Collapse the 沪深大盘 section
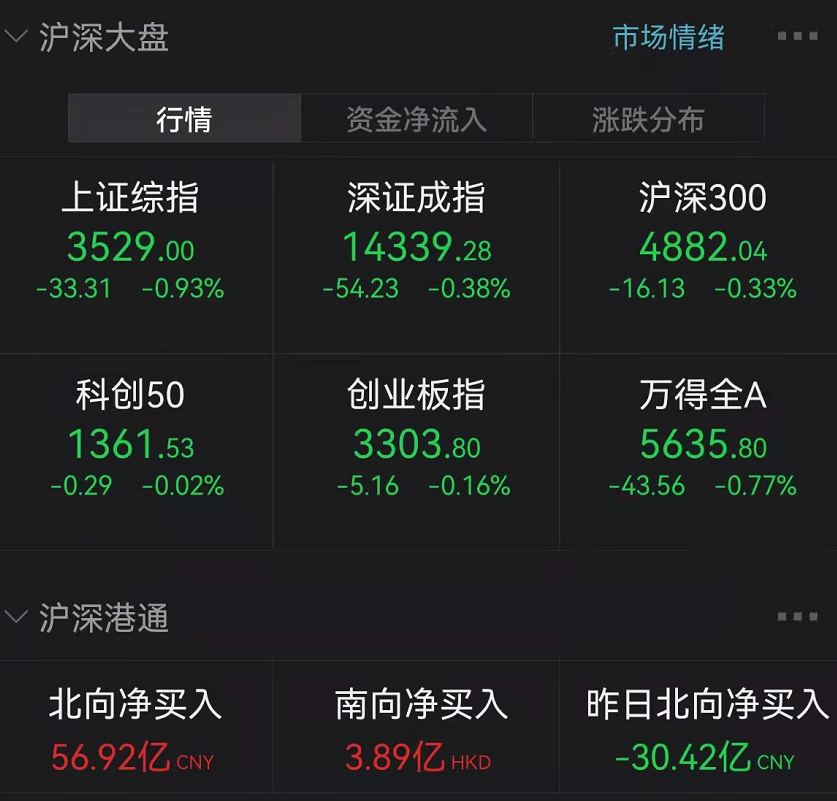This screenshot has width=837, height=801. (16, 37)
